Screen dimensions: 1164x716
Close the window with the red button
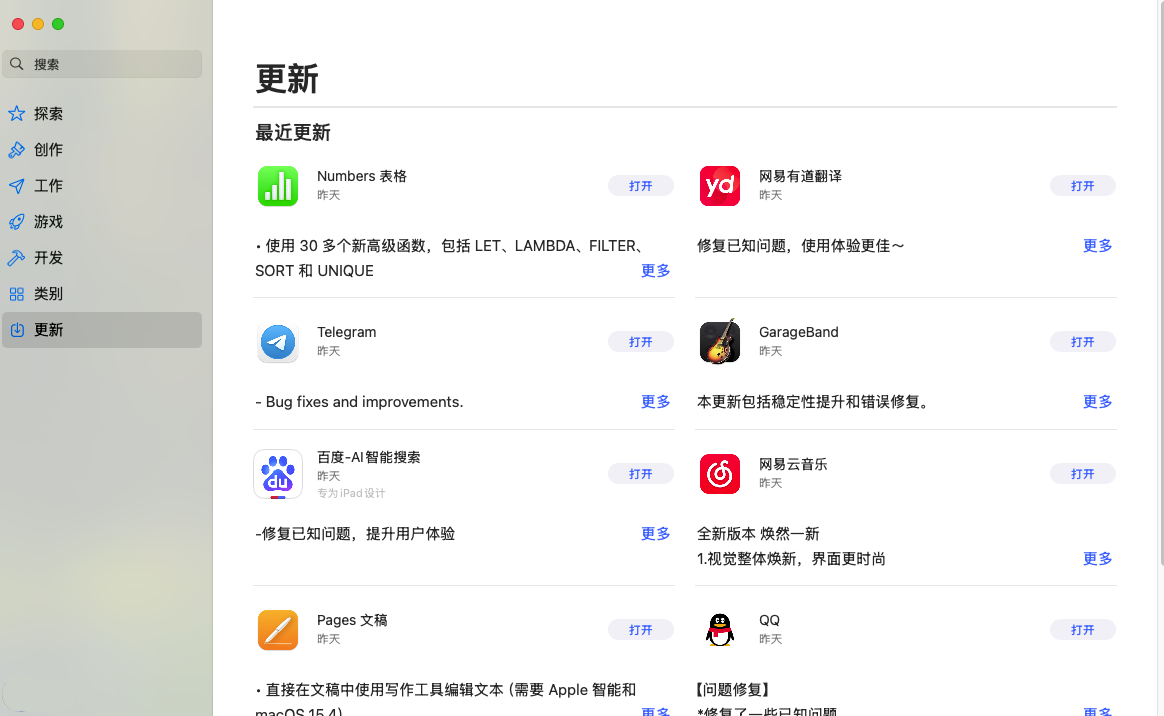click(18, 24)
